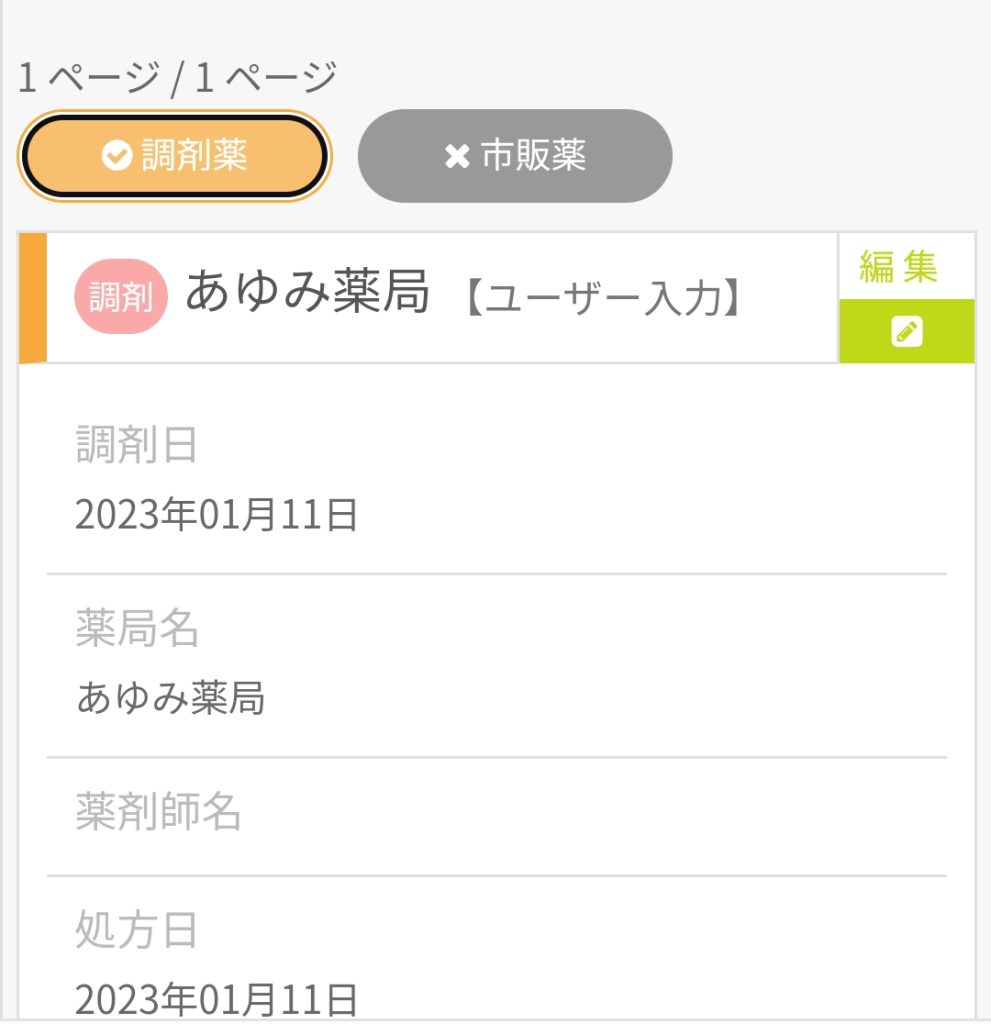
Task: Select the 薬局名 field label
Action: [x=135, y=630]
